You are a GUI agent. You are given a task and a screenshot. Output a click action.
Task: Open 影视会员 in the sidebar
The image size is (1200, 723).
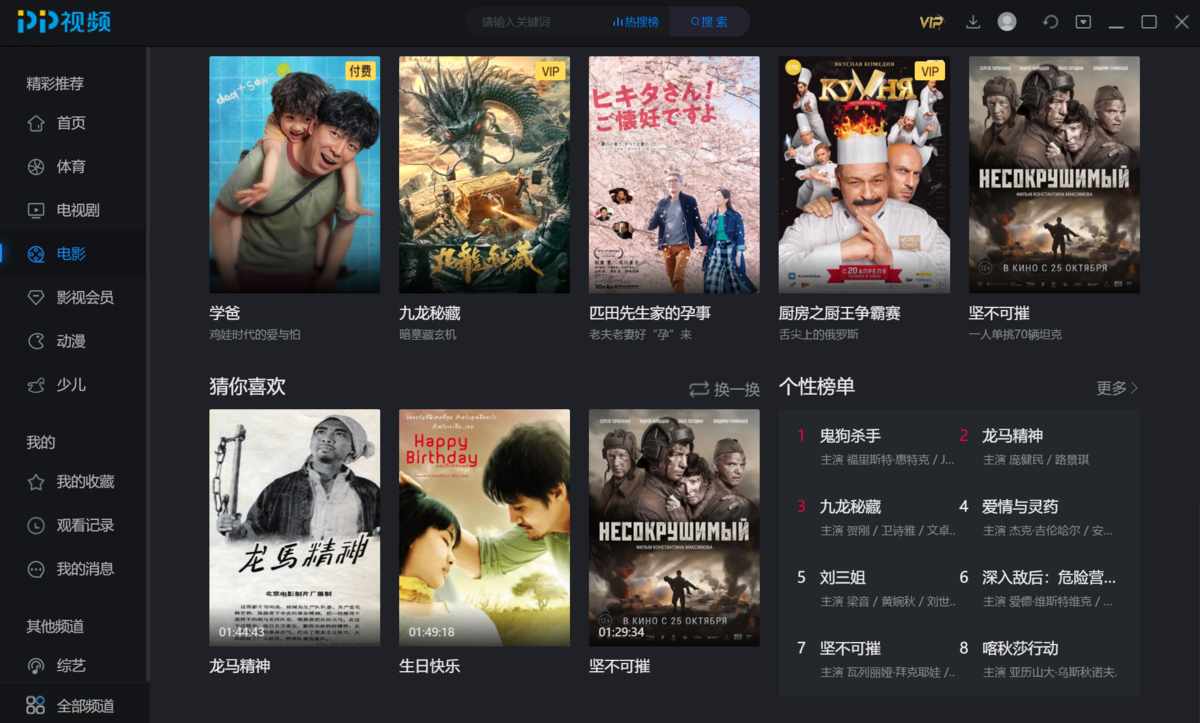[84, 297]
